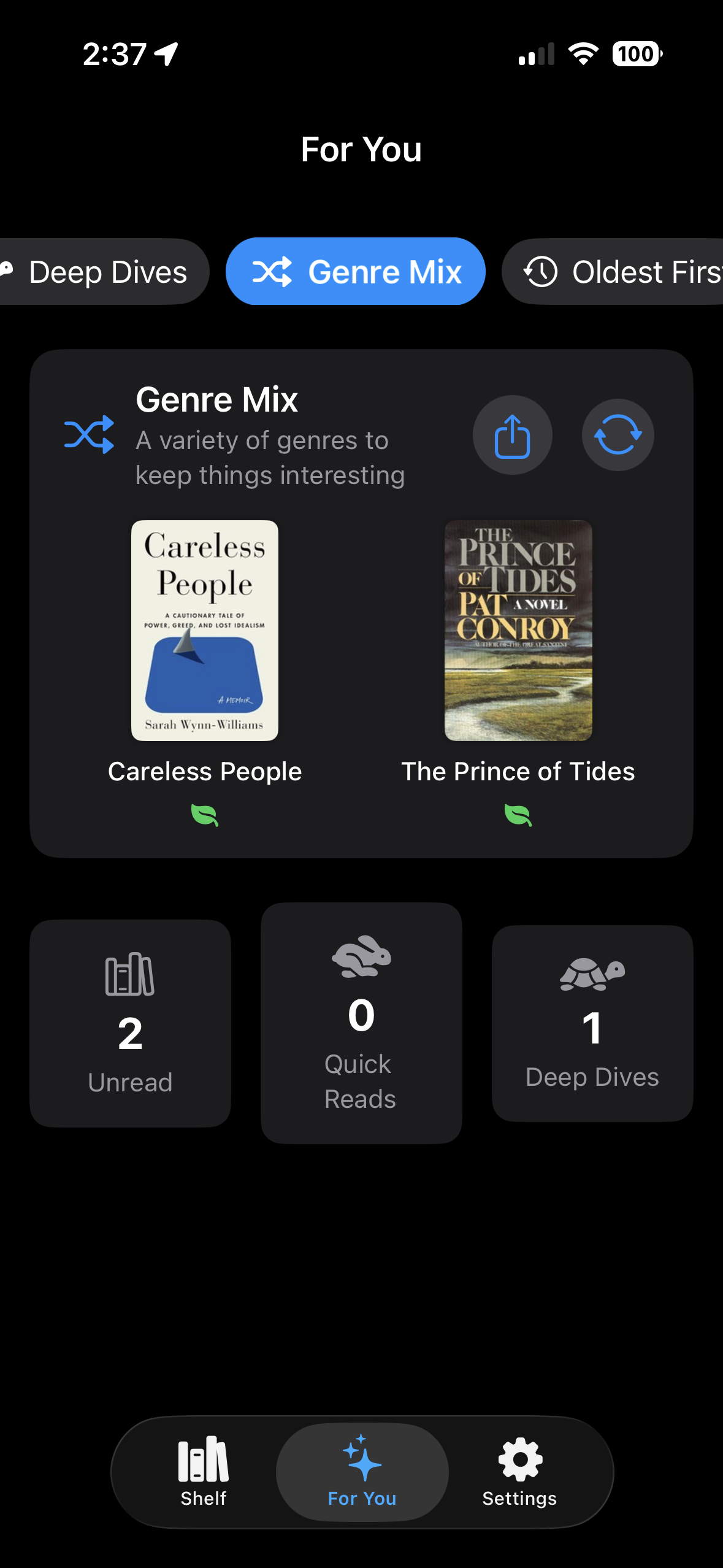Refresh Genre Mix recommendations with the circular arrows icon
723x1568 pixels.
tap(618, 434)
